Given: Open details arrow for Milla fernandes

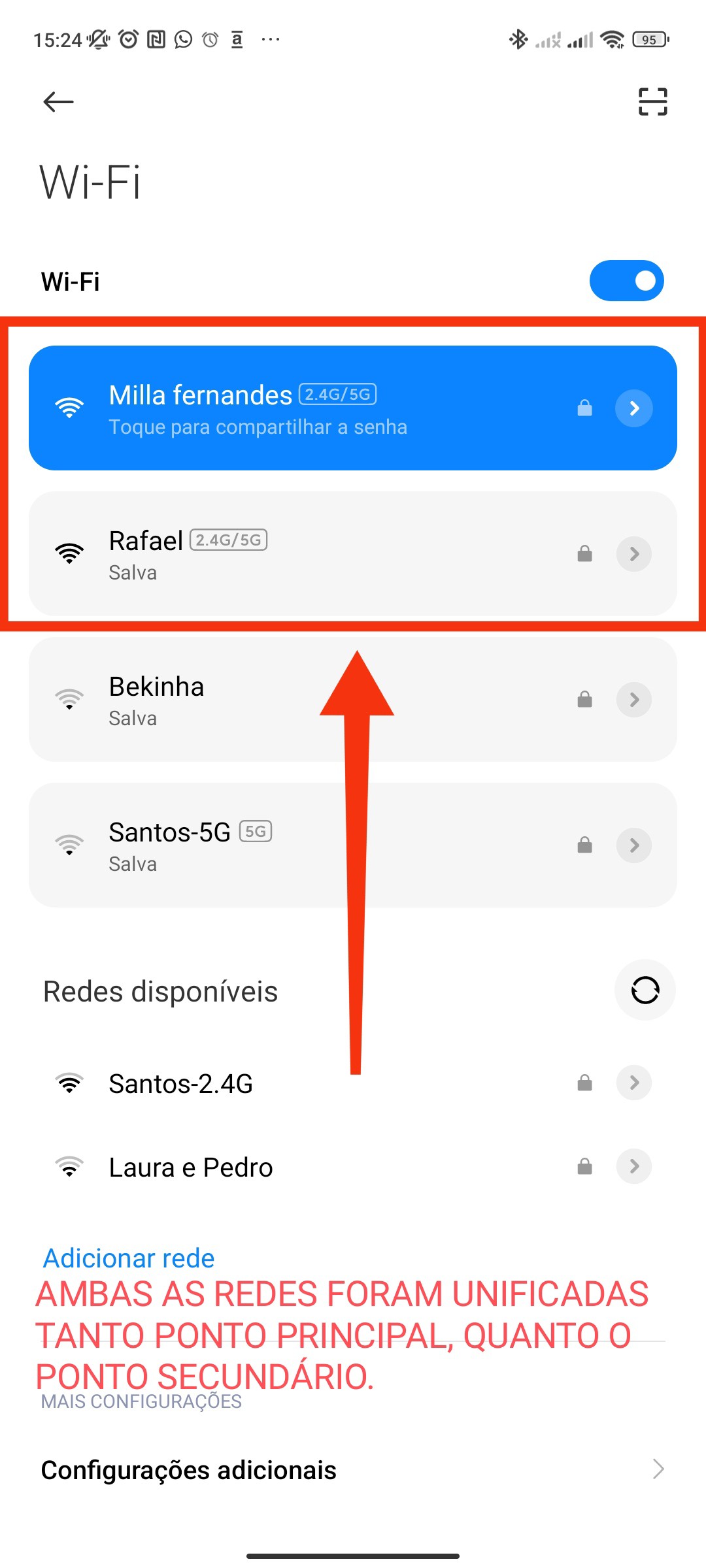Looking at the screenshot, I should [x=633, y=408].
